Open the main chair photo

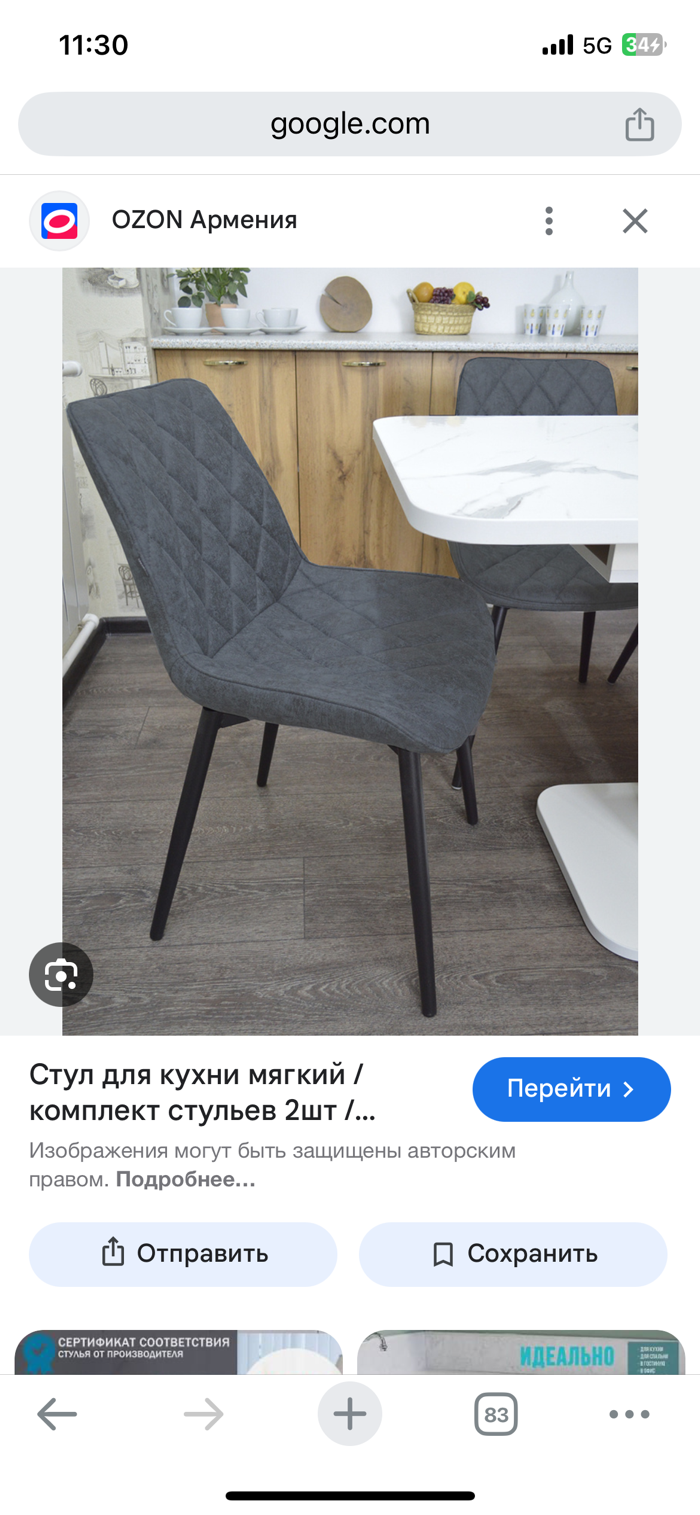tap(350, 650)
